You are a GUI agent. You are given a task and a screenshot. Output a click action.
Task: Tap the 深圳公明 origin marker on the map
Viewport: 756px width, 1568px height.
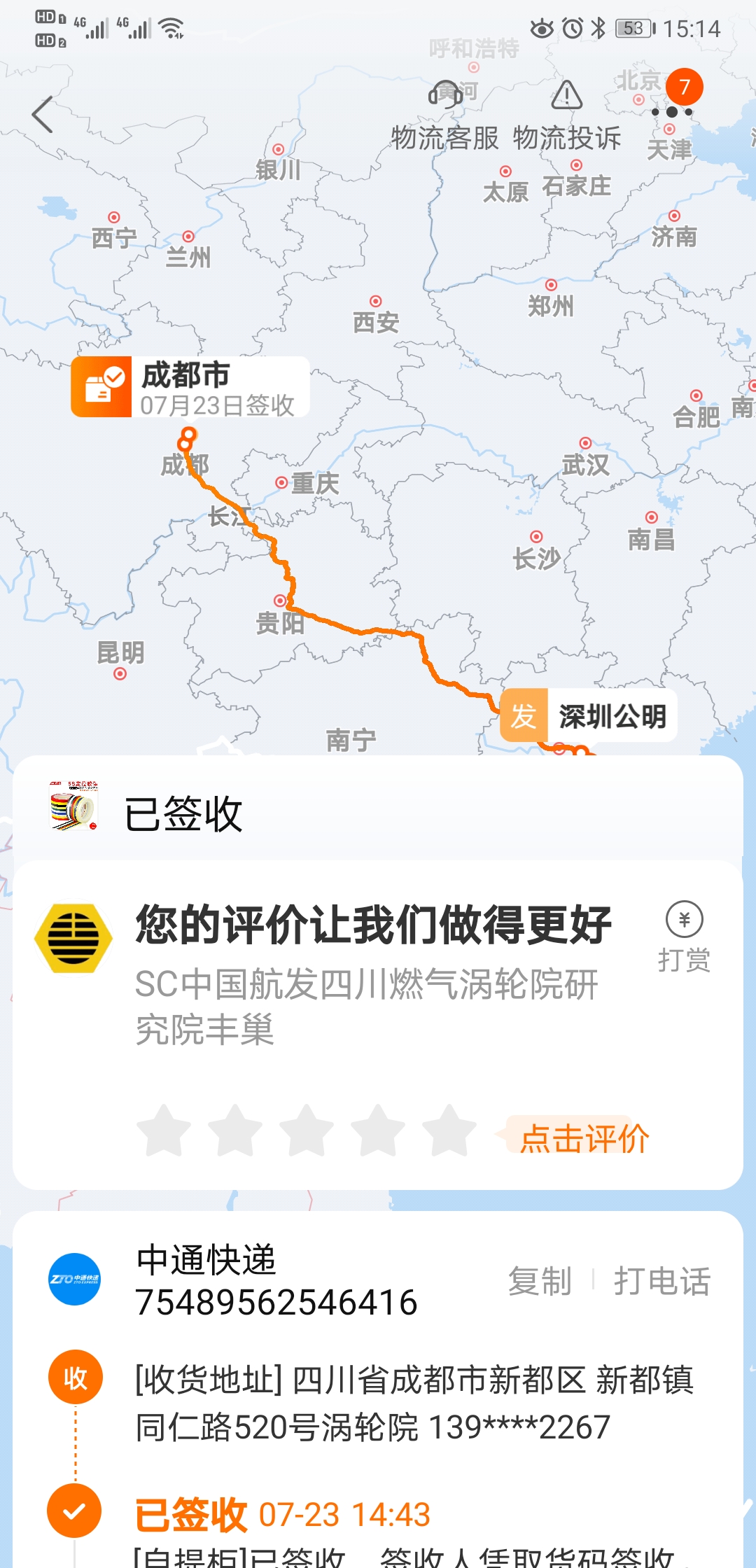pyautogui.click(x=588, y=715)
